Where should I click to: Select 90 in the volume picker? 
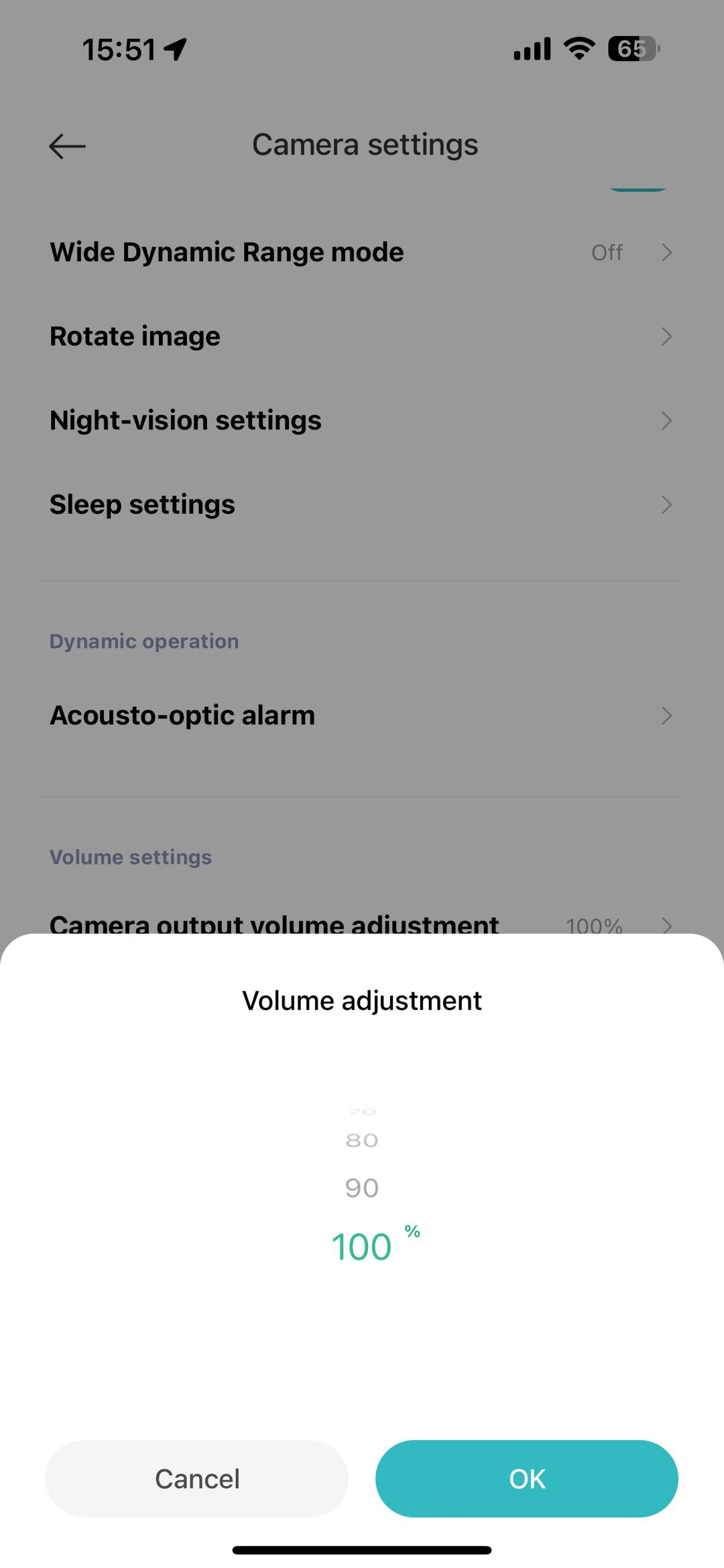click(x=362, y=1188)
